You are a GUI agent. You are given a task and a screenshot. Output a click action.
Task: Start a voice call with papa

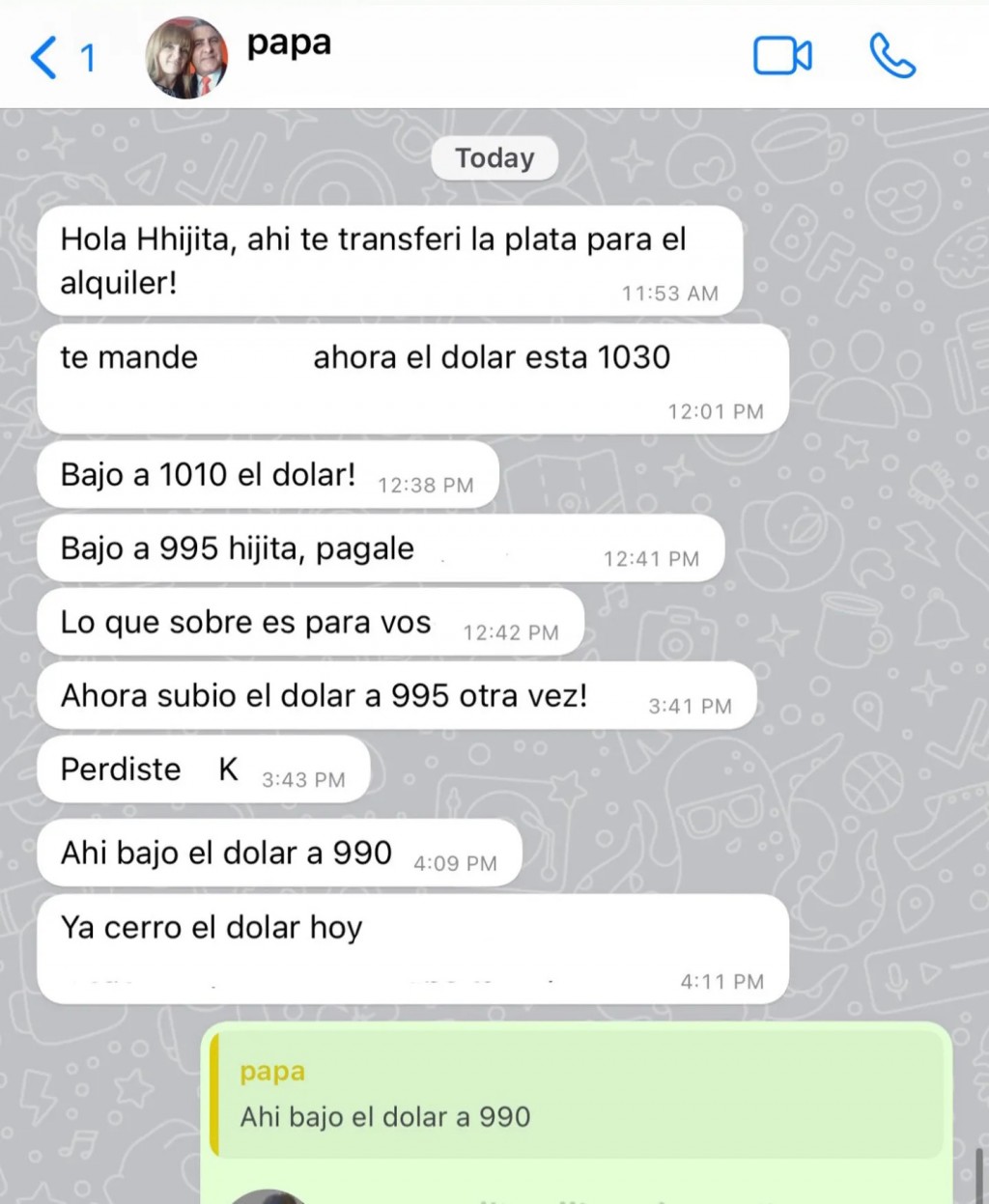(x=891, y=56)
